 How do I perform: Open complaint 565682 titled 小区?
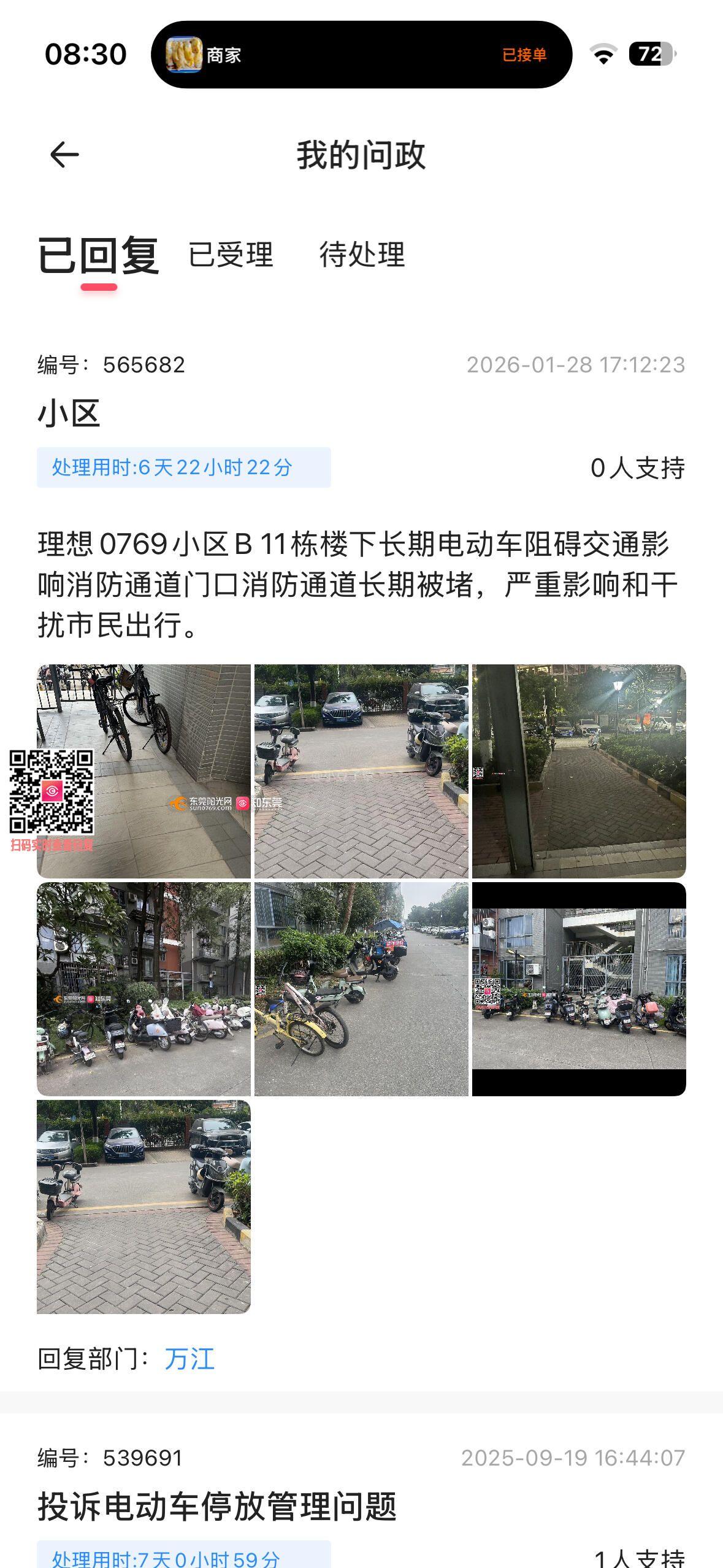tap(69, 413)
